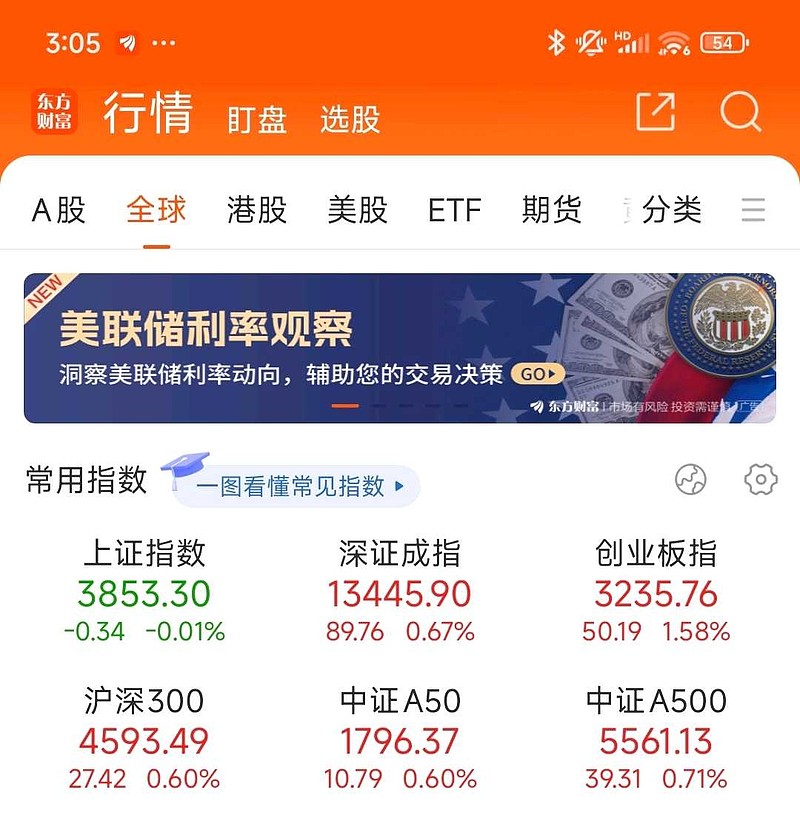Tap the globe icon beside 常用指数
This screenshot has height=824, width=800.
pyautogui.click(x=690, y=480)
